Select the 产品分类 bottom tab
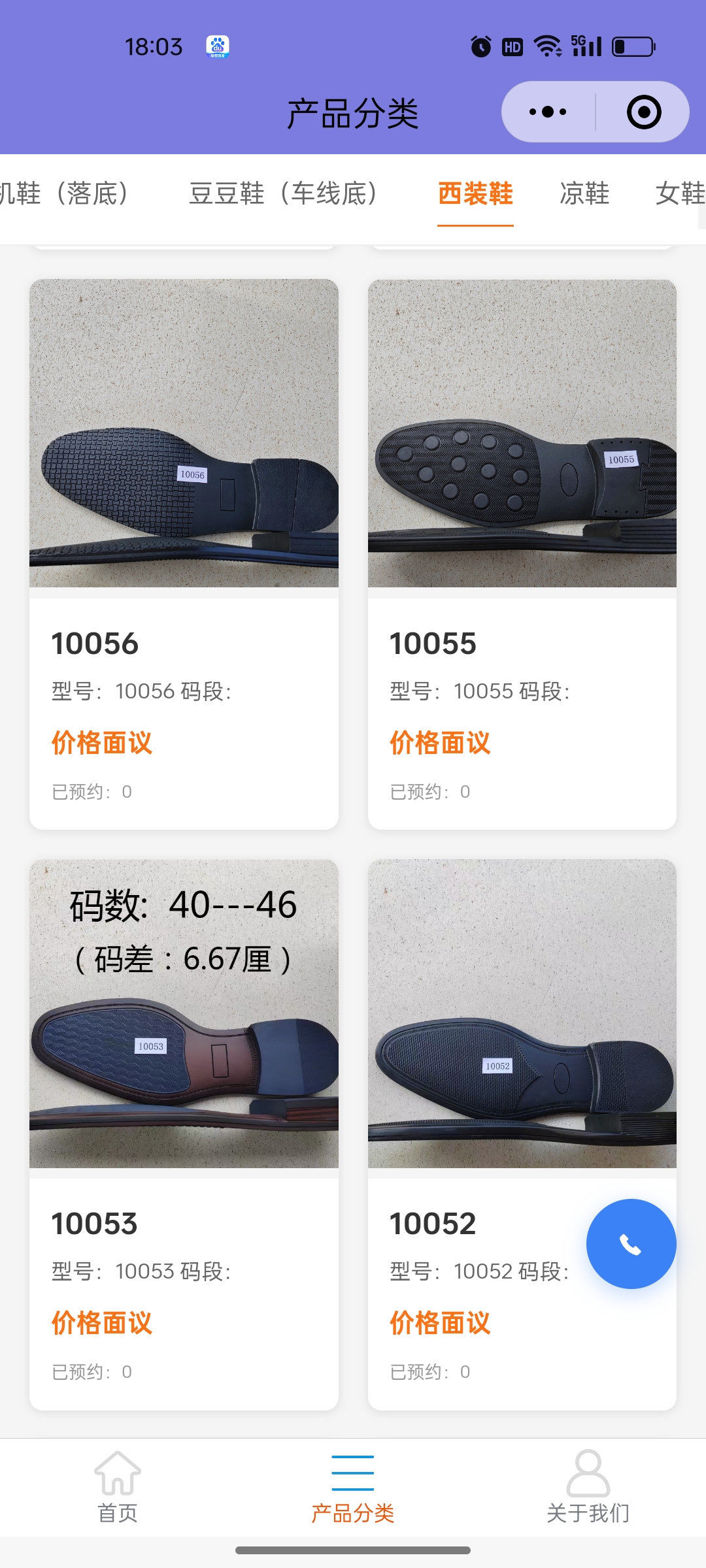706x1568 pixels. pos(353,1483)
